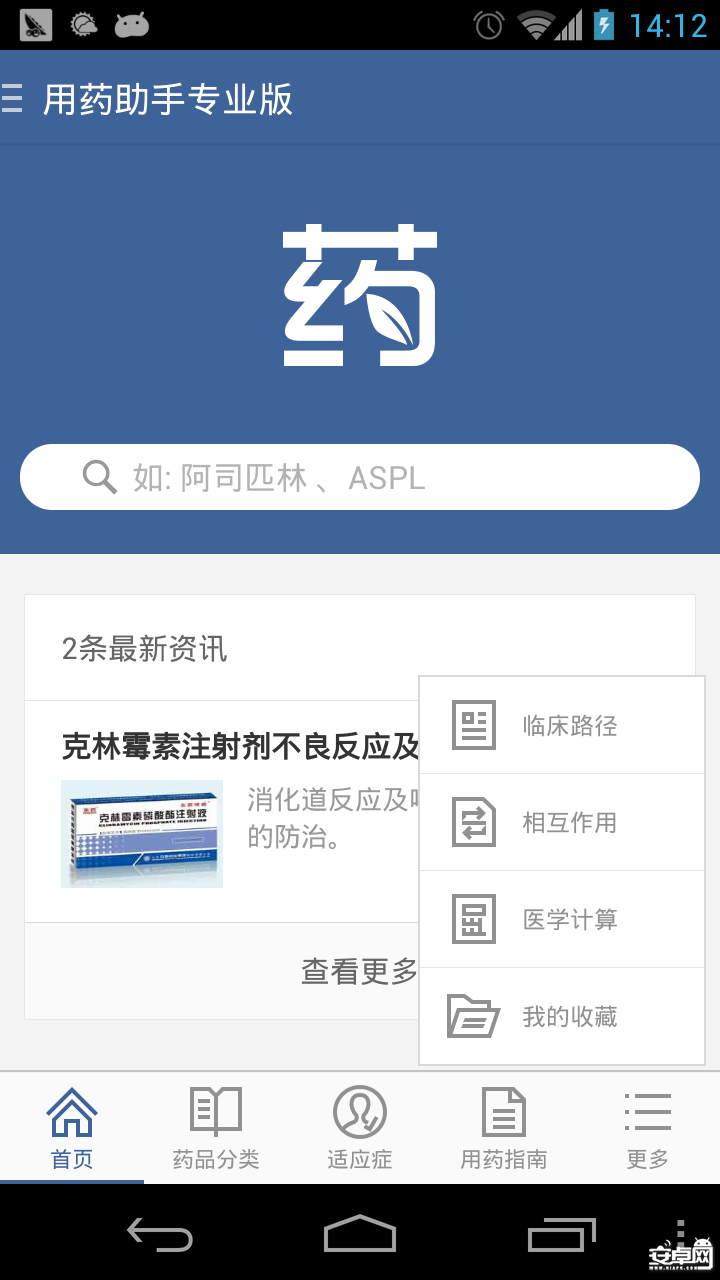The height and width of the screenshot is (1280, 720).
Task: Go back with the system back button
Action: (x=160, y=1235)
